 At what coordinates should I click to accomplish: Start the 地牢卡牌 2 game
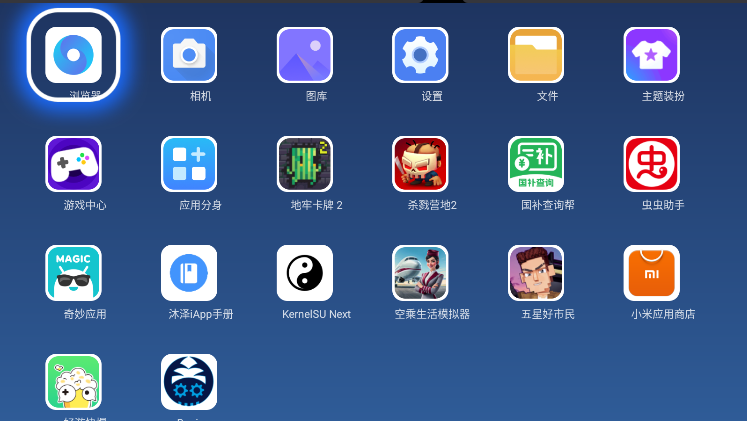pyautogui.click(x=305, y=164)
